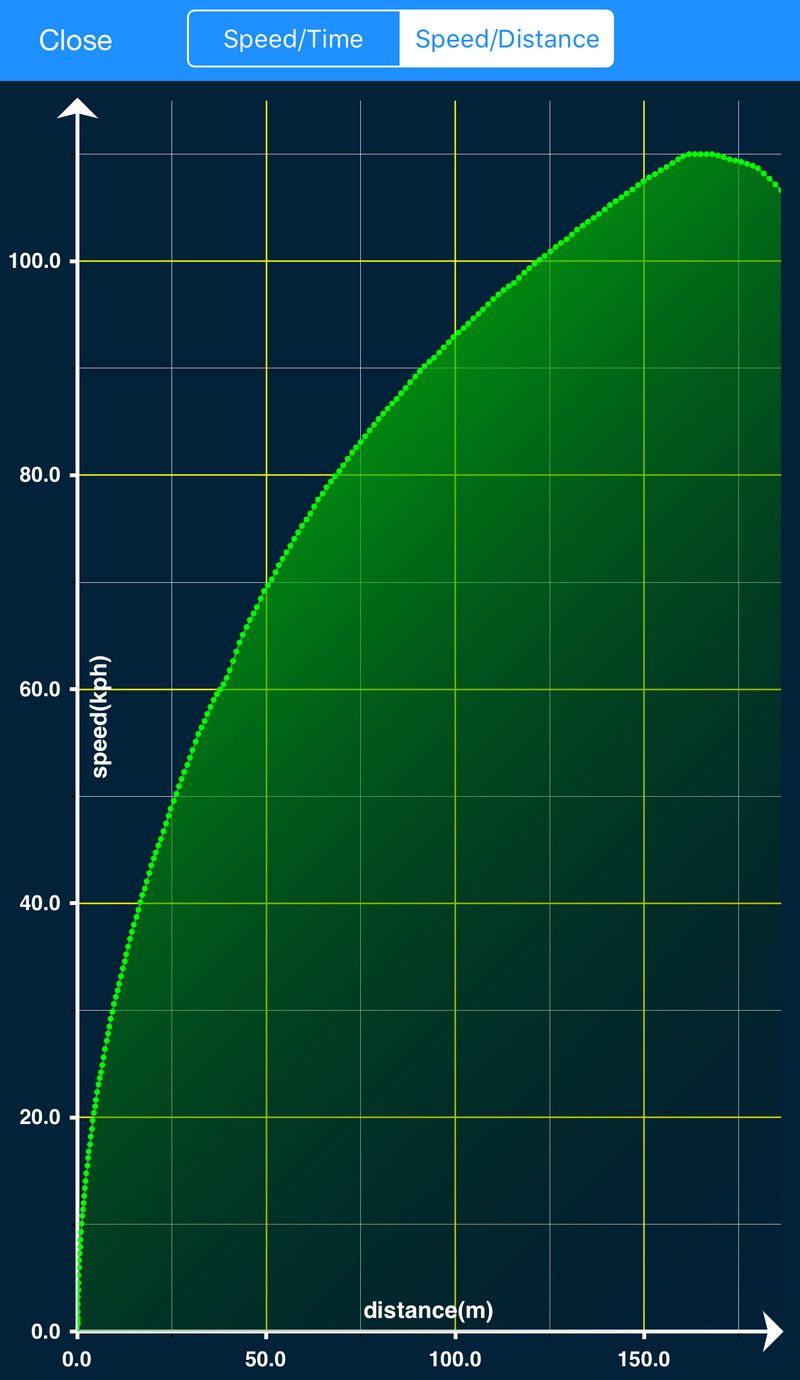The image size is (800, 1380).
Task: Switch to the Speed/Time segment
Action: tap(293, 39)
